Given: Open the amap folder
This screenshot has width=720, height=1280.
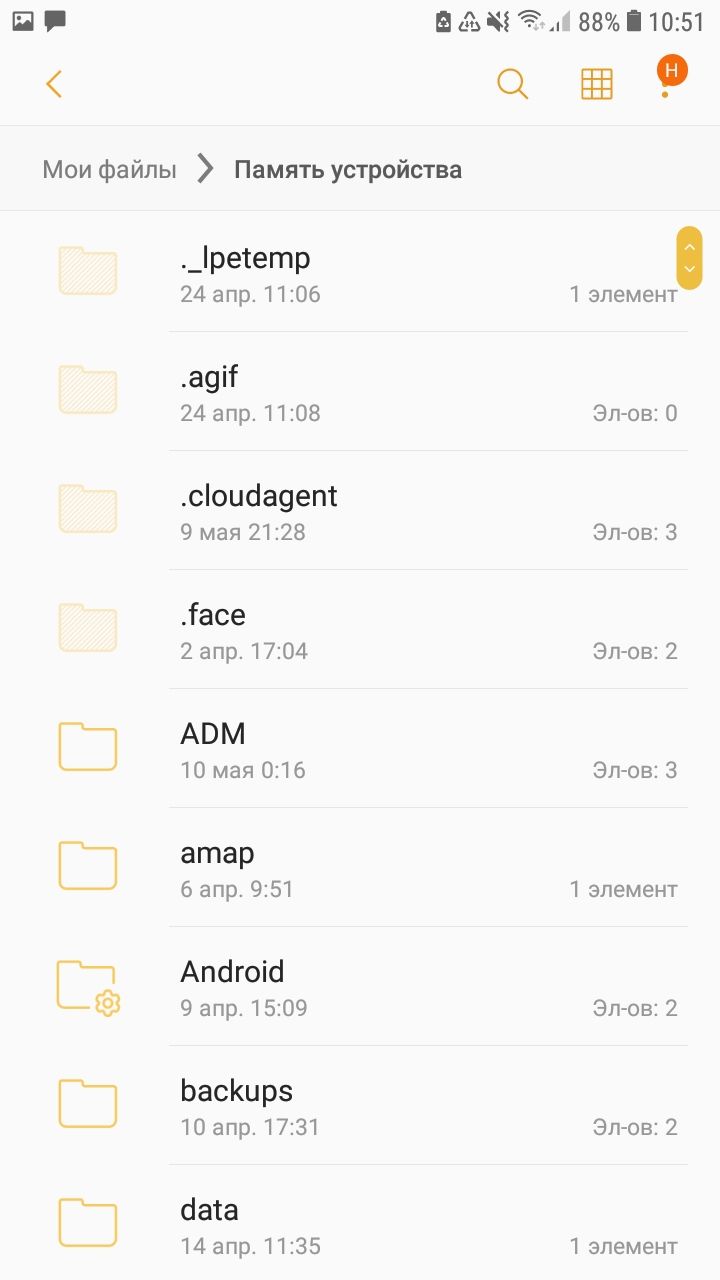Looking at the screenshot, I should 360,867.
